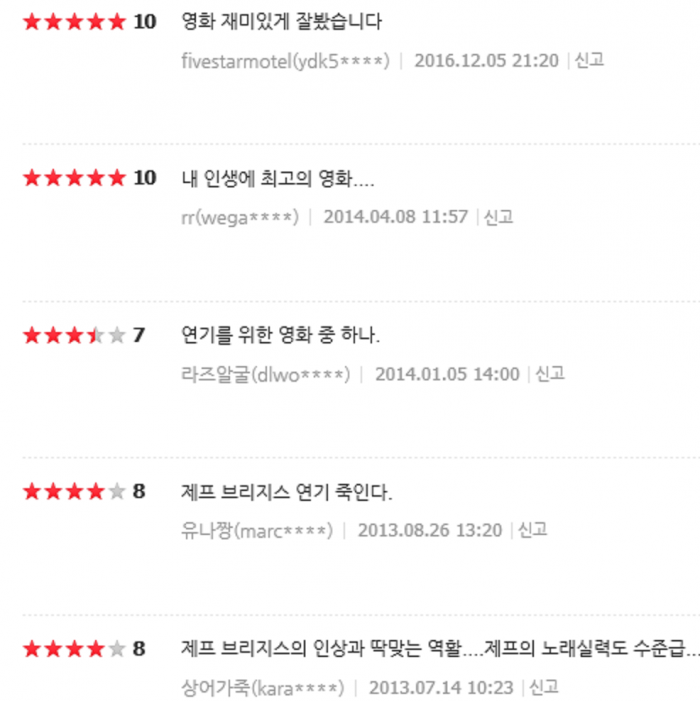Screen dimensions: 700x701
Task: Report 상어가죽's review using 신고
Action: coord(543,688)
